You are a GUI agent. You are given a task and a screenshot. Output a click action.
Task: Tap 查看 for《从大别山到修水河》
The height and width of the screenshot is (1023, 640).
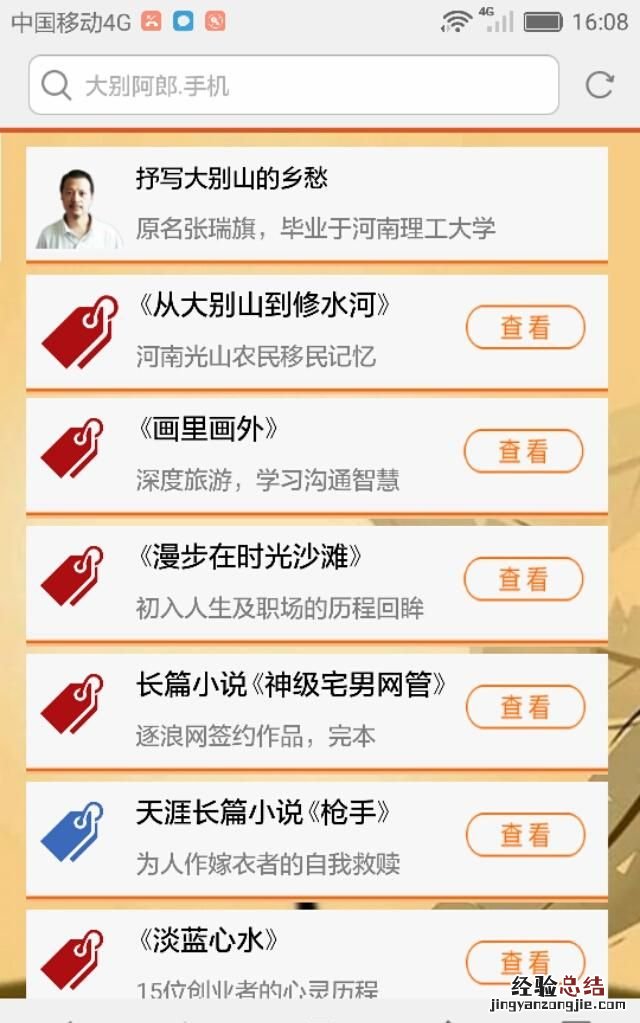pos(525,327)
